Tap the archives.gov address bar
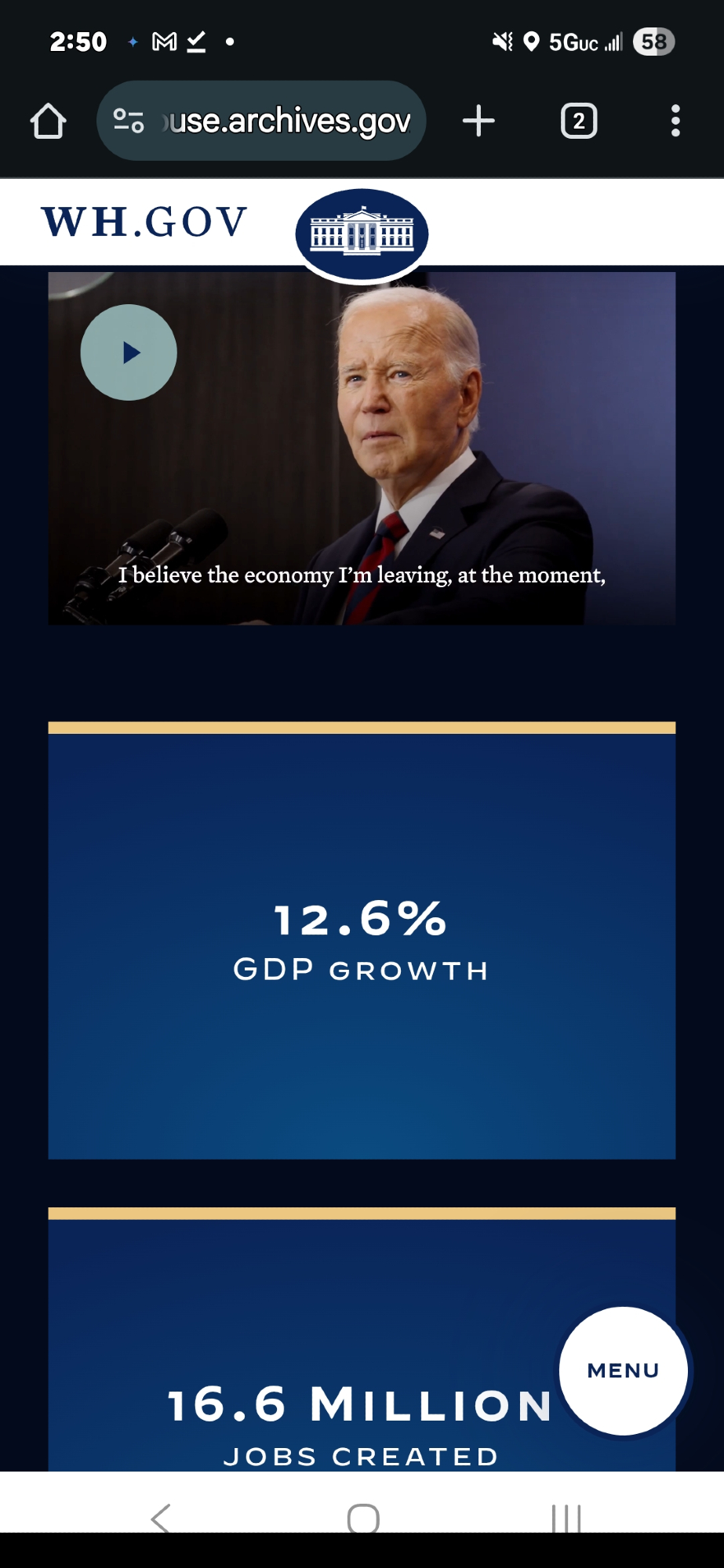The image size is (724, 1568). (x=290, y=122)
